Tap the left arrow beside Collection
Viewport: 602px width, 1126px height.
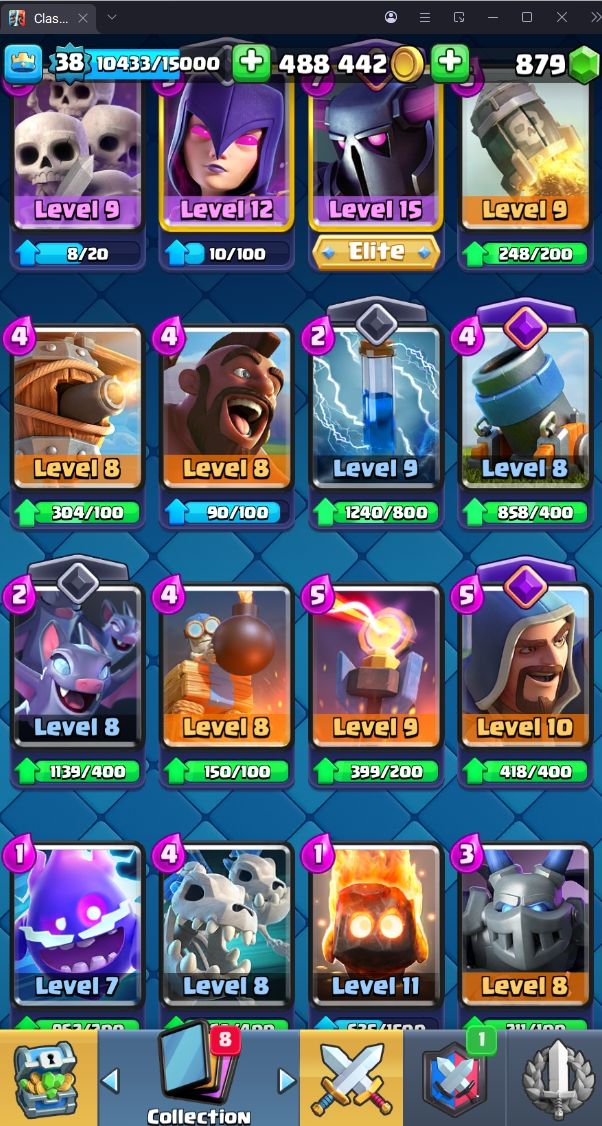click(x=111, y=1080)
